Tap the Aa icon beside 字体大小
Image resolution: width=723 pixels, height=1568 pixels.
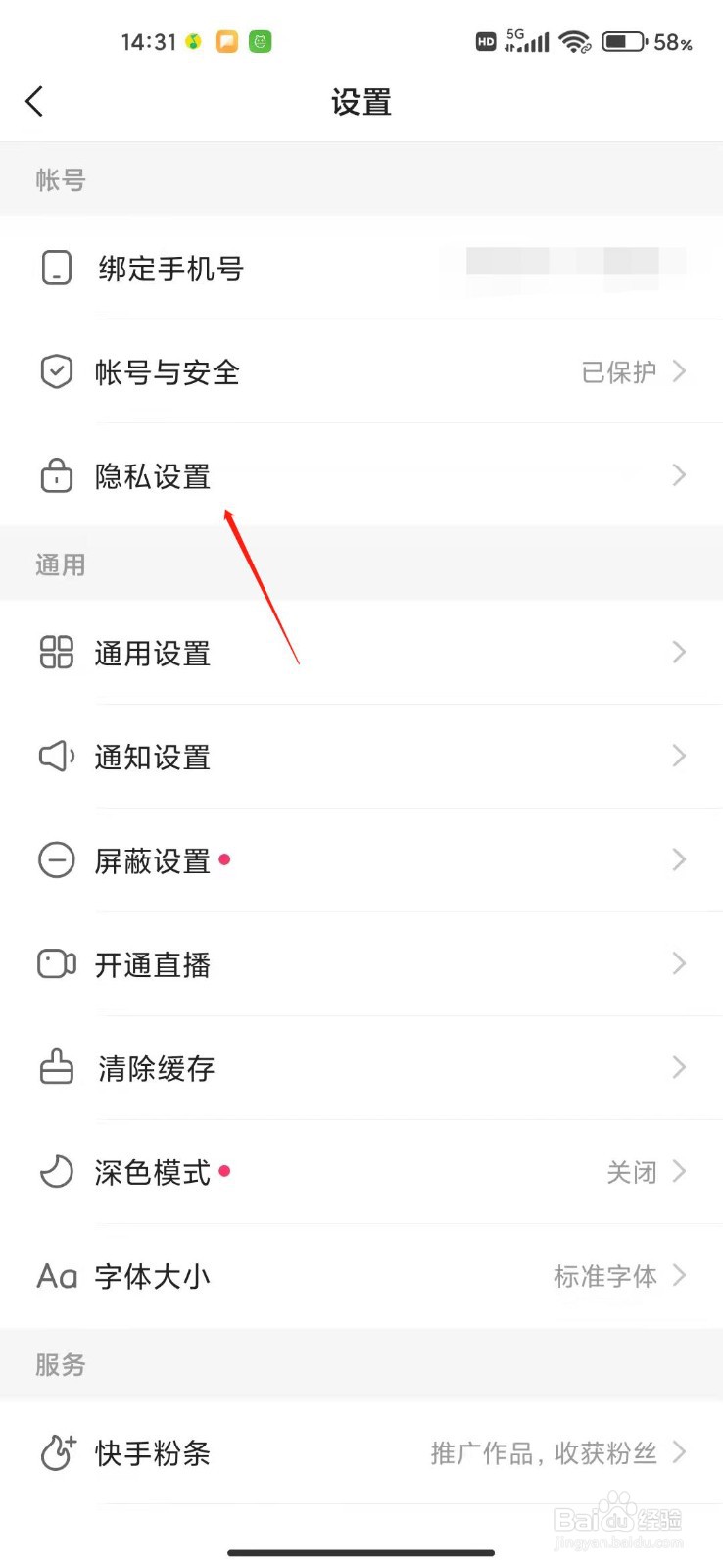56,1275
